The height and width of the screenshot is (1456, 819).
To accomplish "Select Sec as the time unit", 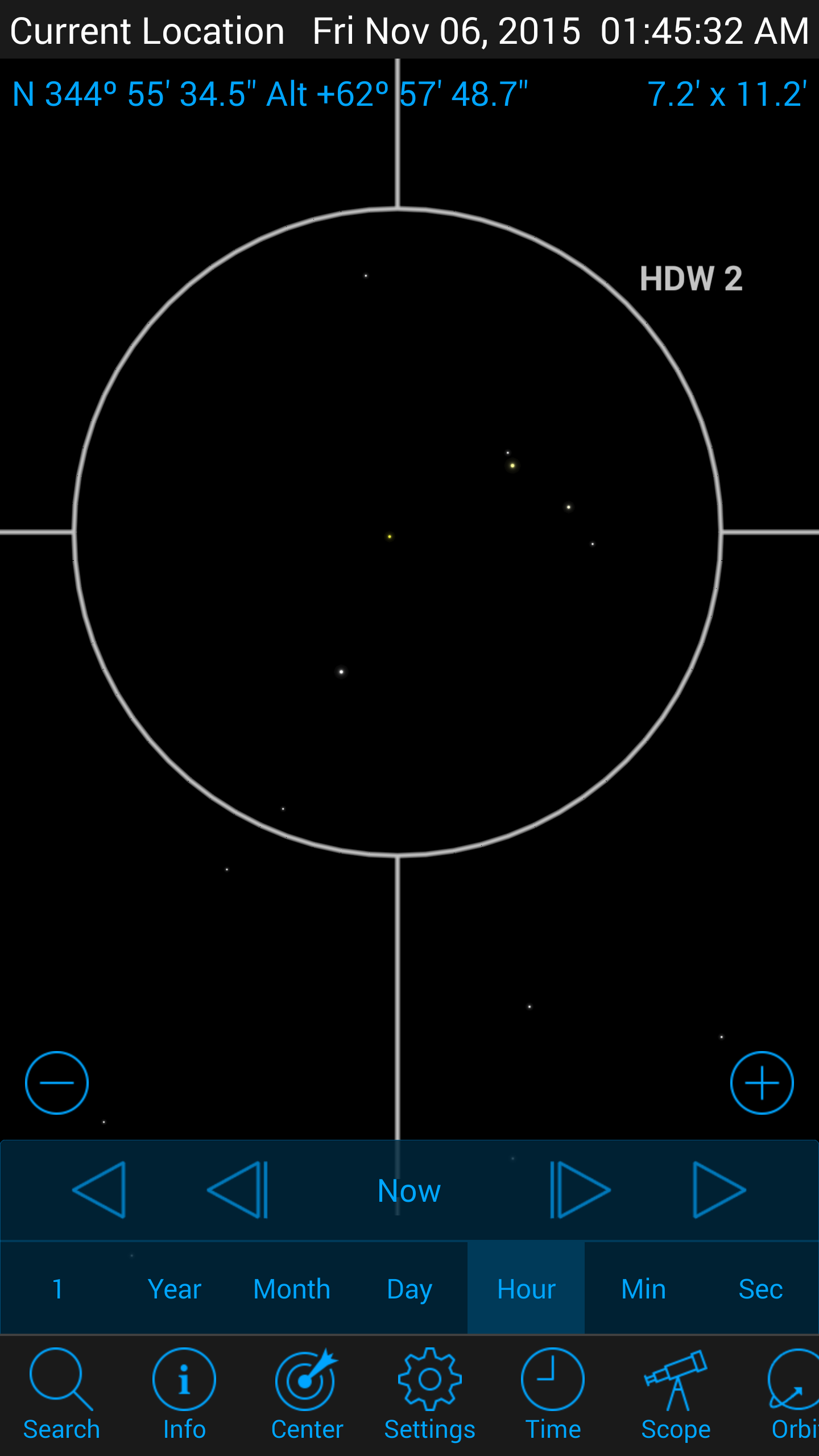I will [x=760, y=1289].
